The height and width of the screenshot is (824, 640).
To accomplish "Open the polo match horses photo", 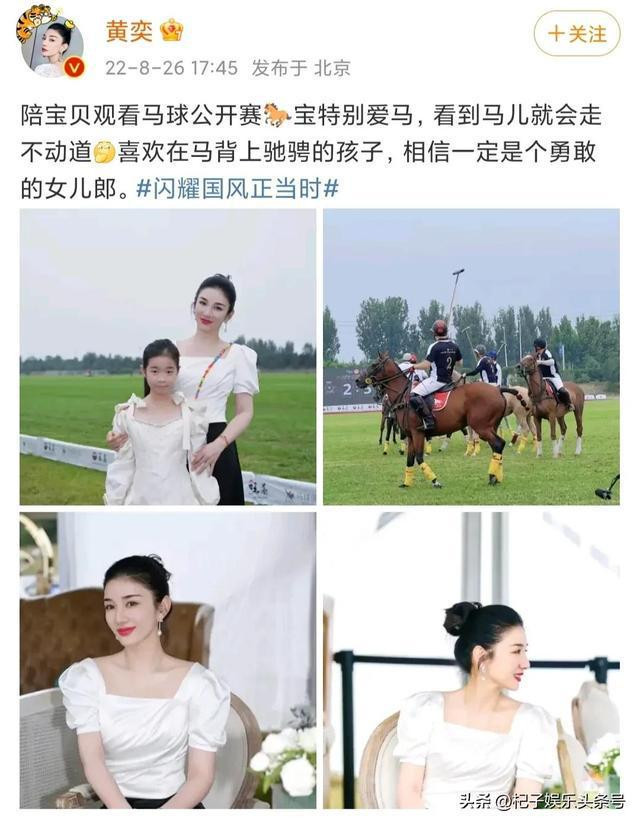I will coord(471,357).
